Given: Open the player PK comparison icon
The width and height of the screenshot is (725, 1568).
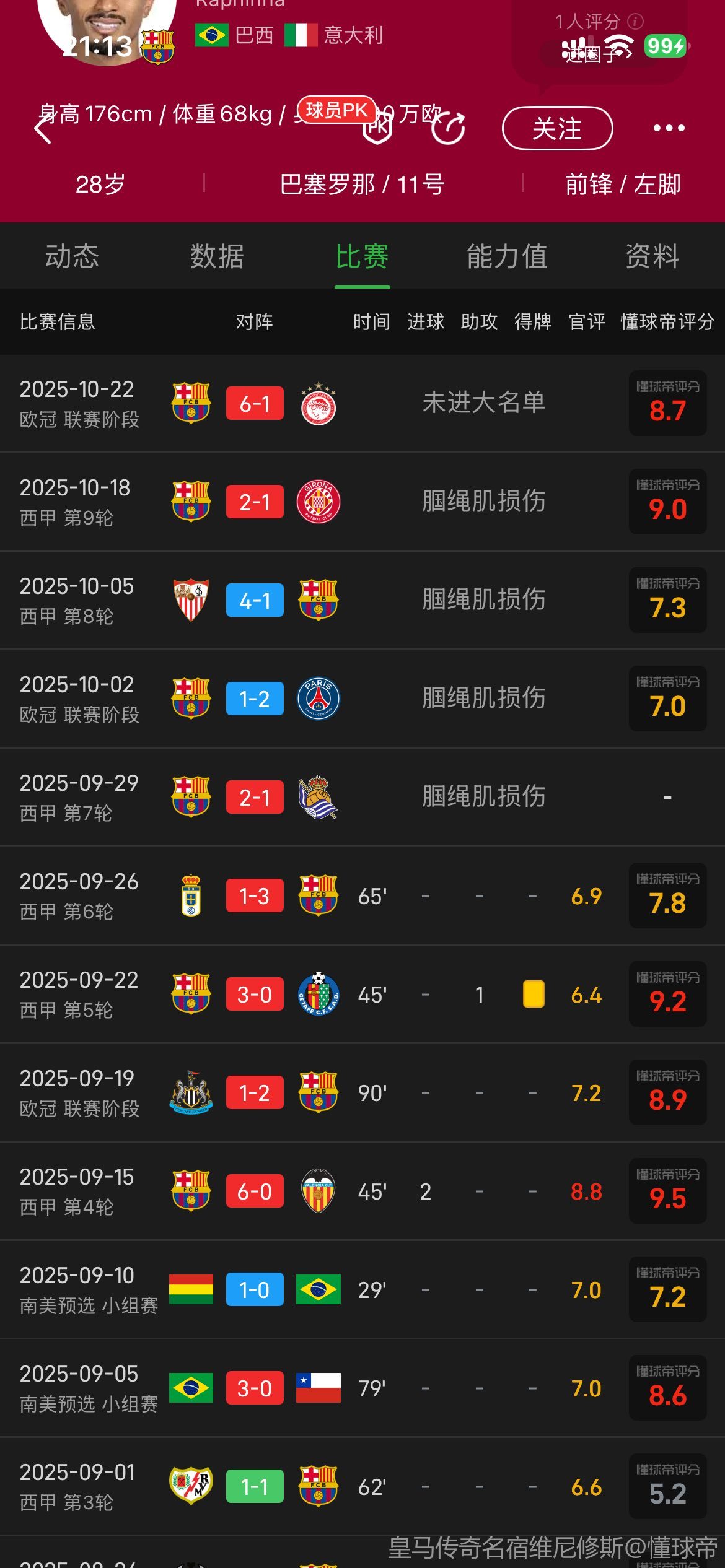Looking at the screenshot, I should pyautogui.click(x=377, y=128).
